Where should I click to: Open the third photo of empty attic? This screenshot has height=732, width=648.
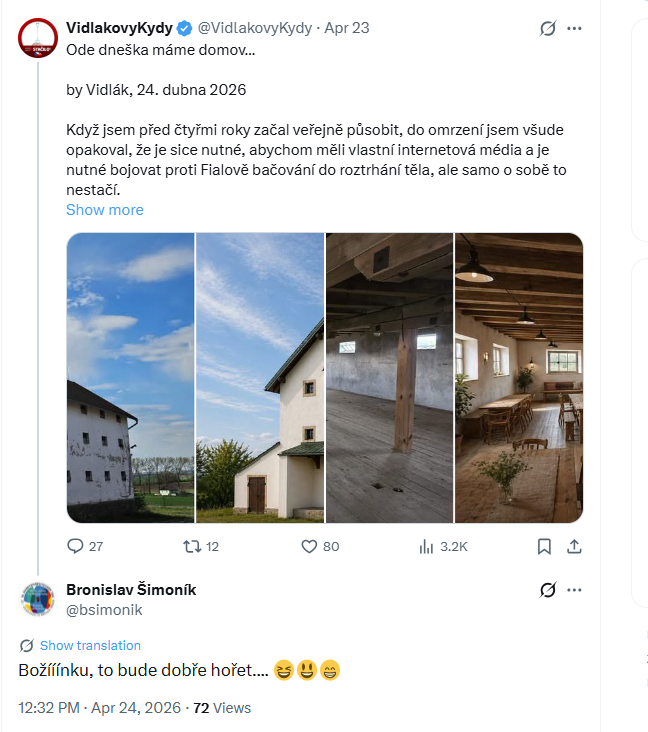[389, 377]
